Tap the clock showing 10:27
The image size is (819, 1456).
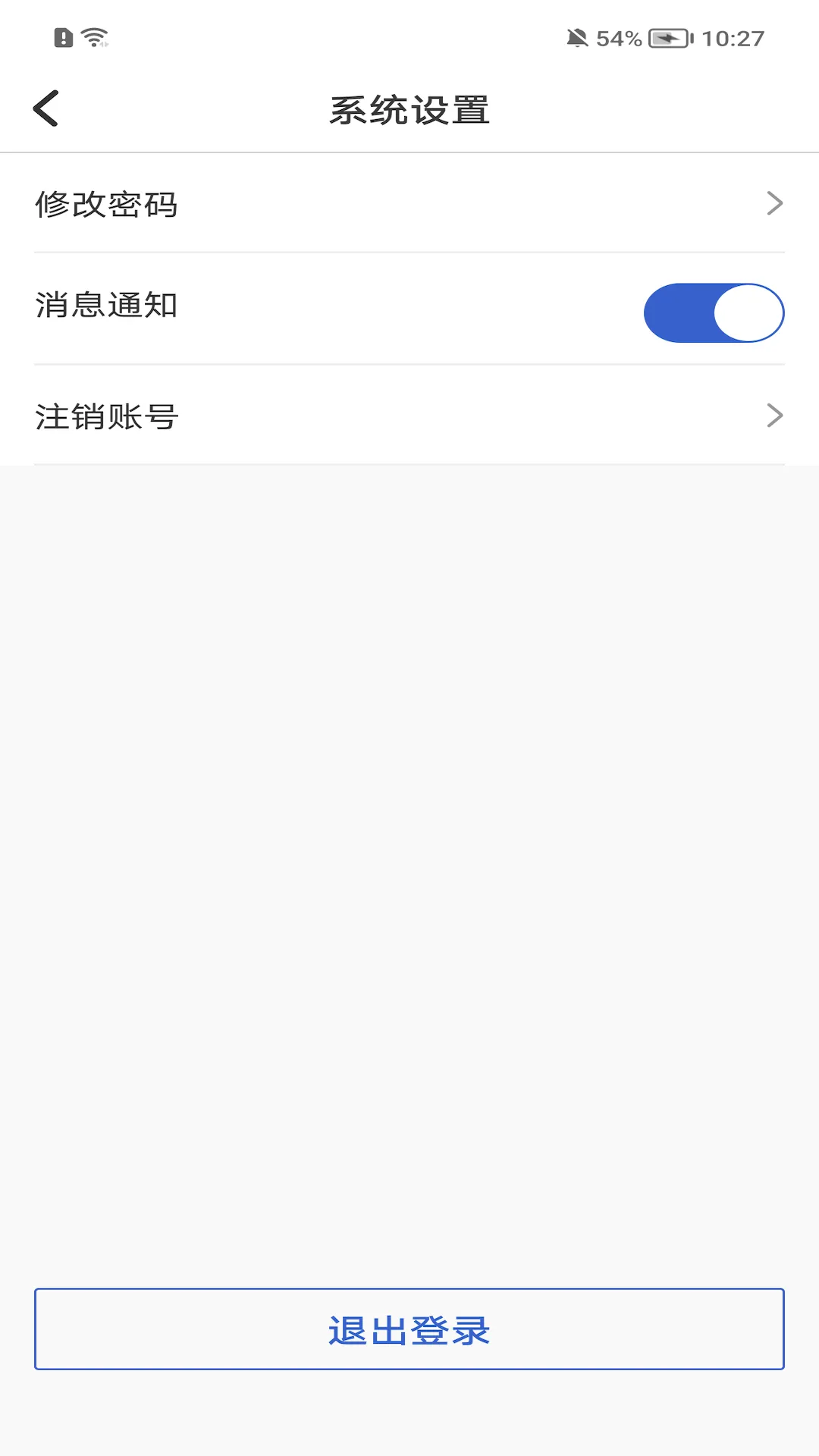(731, 36)
